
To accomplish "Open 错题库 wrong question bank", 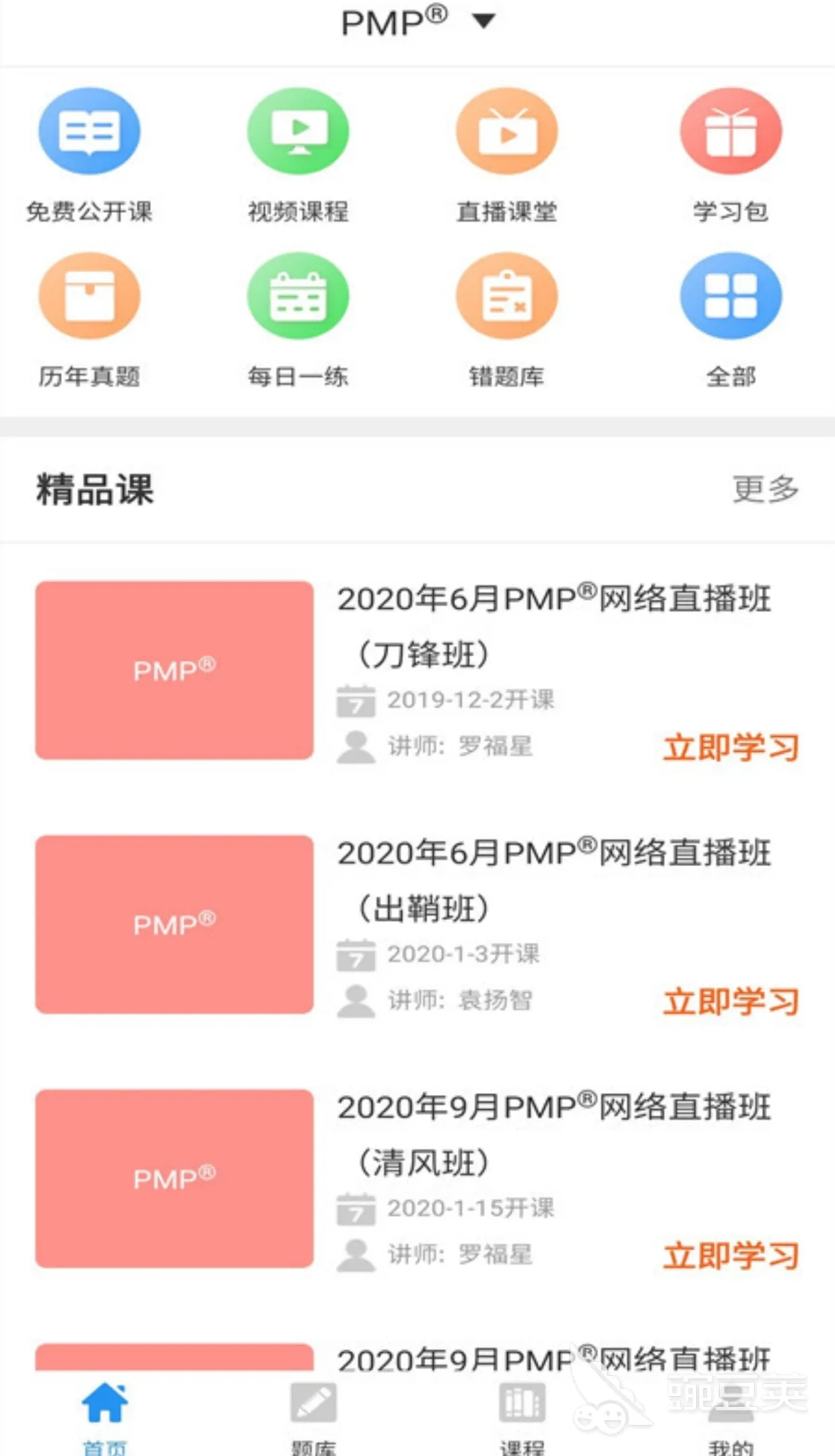I will tap(506, 321).
